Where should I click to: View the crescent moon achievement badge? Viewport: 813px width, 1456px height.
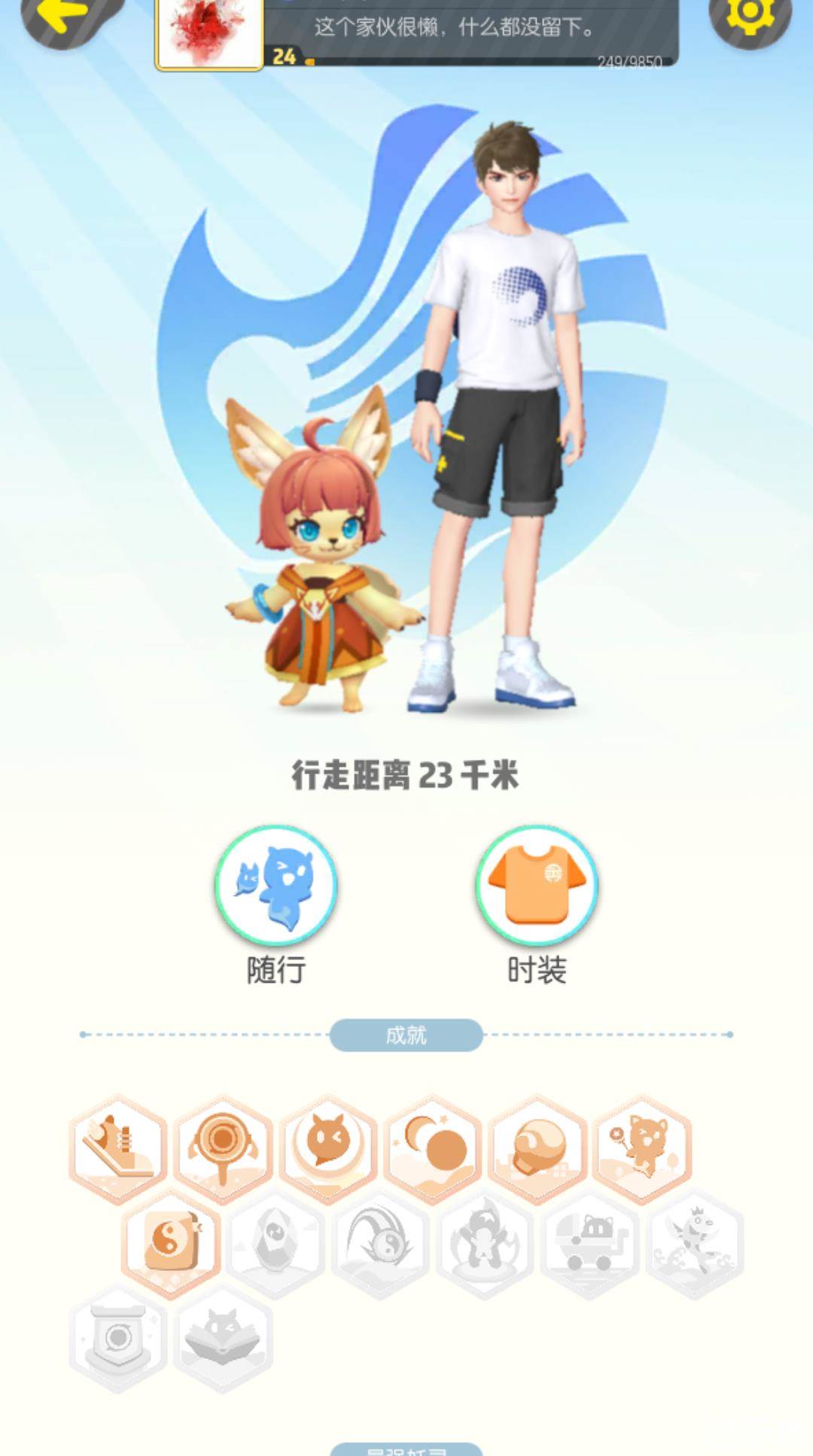[x=433, y=1149]
